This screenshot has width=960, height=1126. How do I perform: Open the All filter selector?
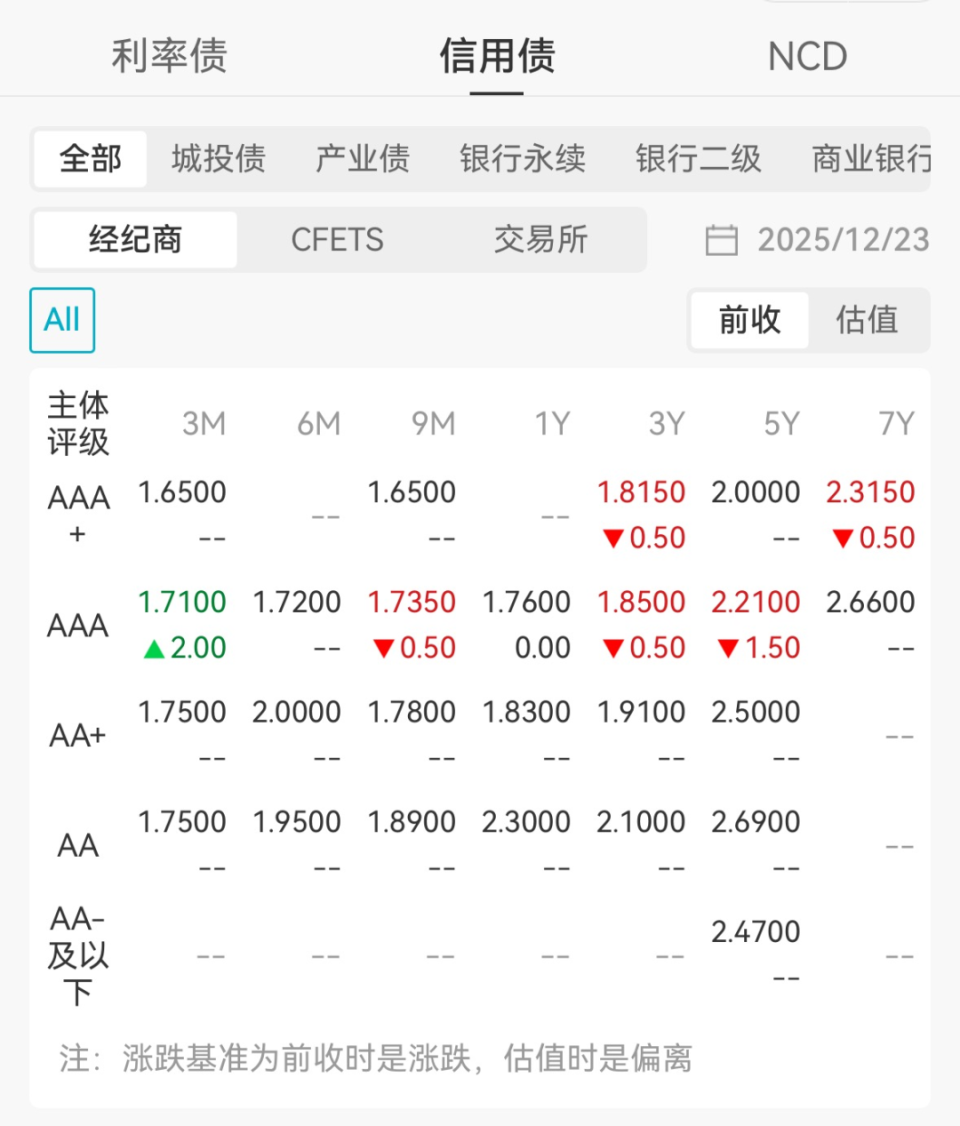coord(62,320)
